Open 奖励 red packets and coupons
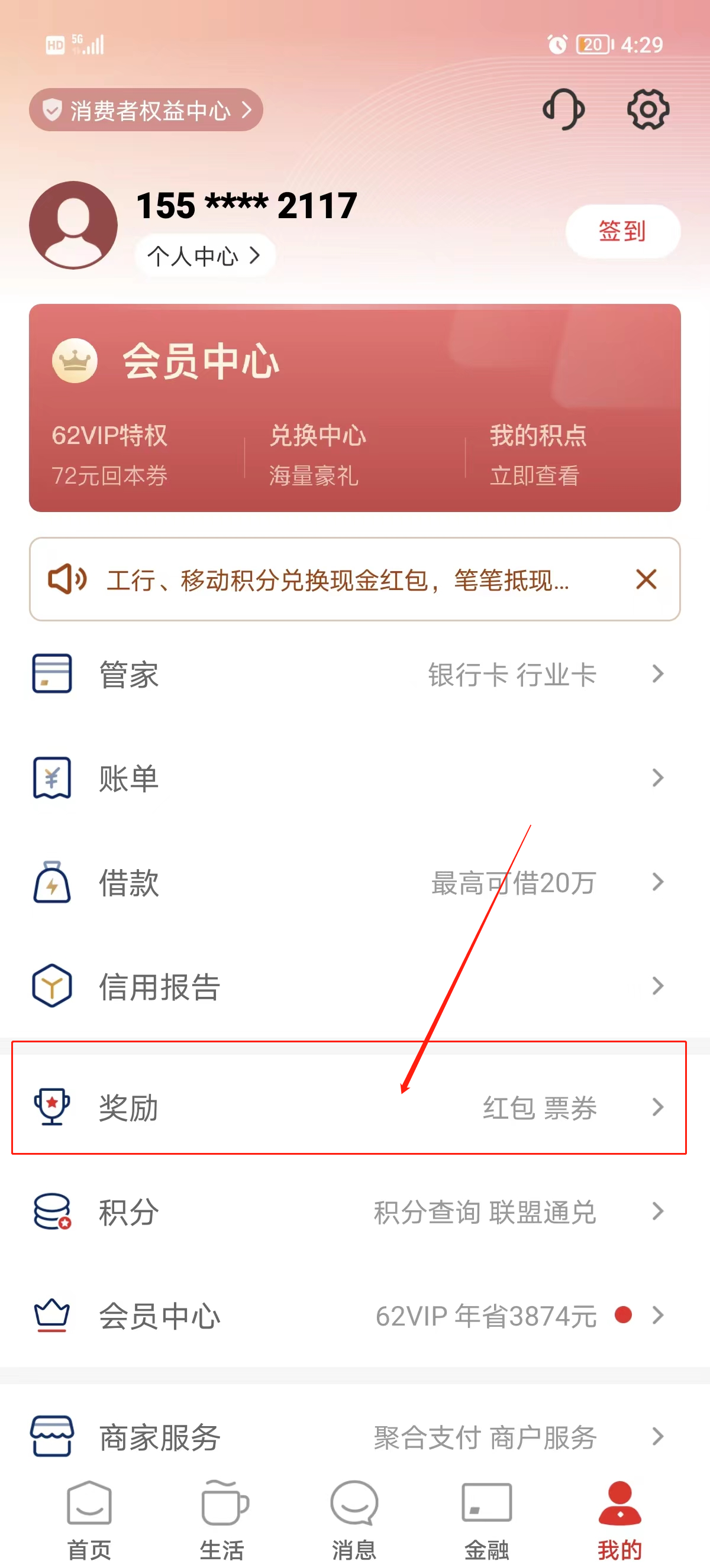 tap(354, 1107)
